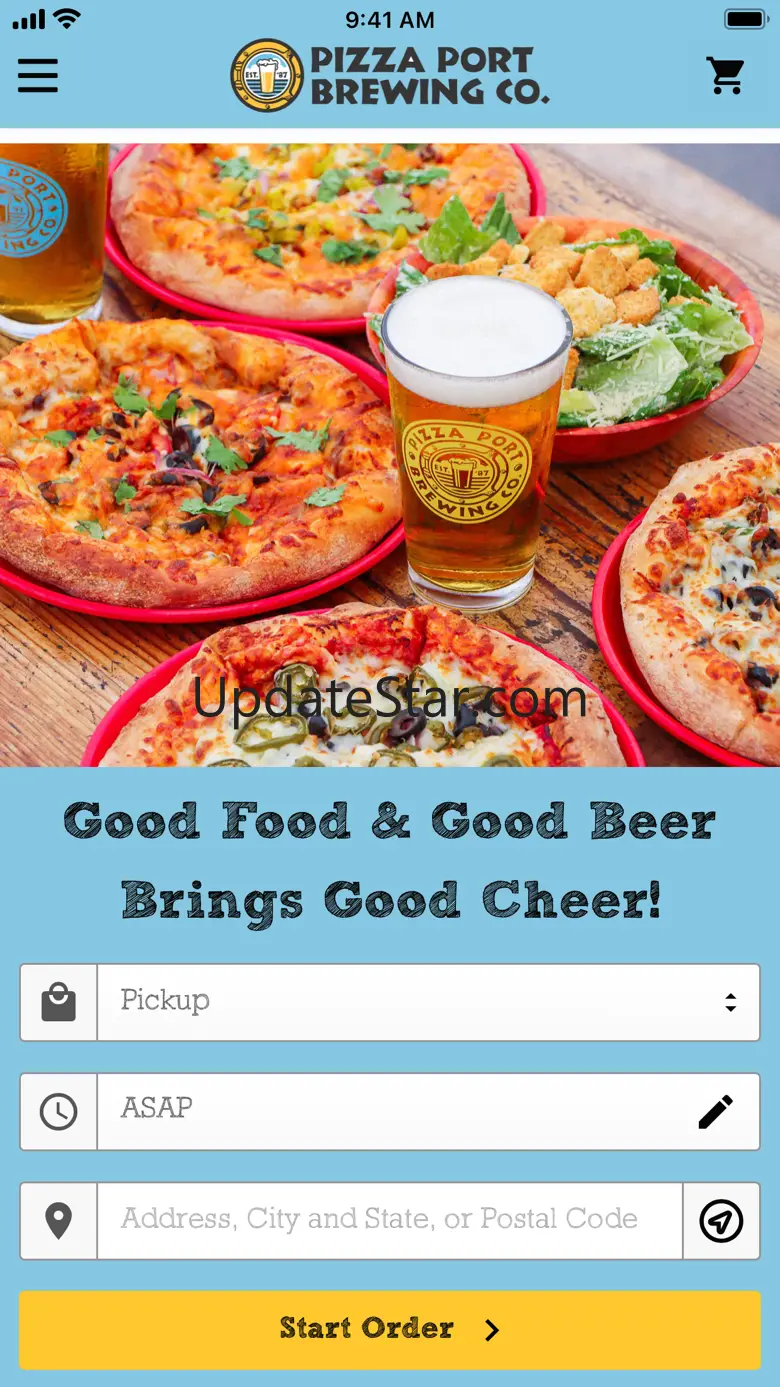Expand the Pickup order type dropdown

(428, 1002)
